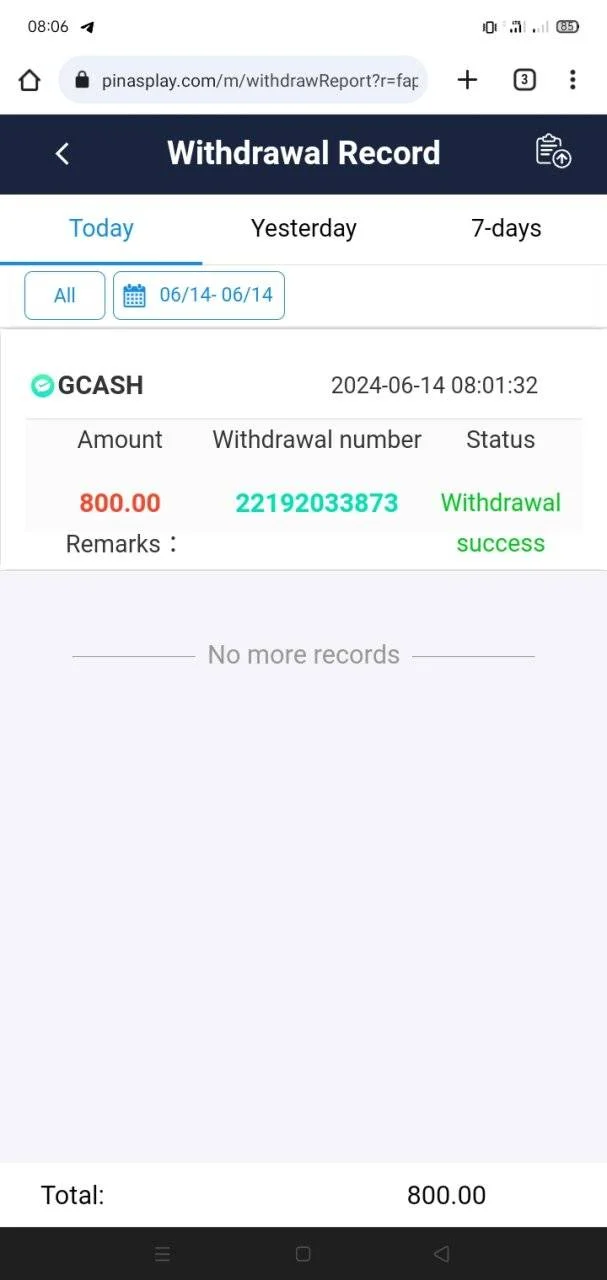
Task: Switch to the Yesterday tab
Action: 303,228
